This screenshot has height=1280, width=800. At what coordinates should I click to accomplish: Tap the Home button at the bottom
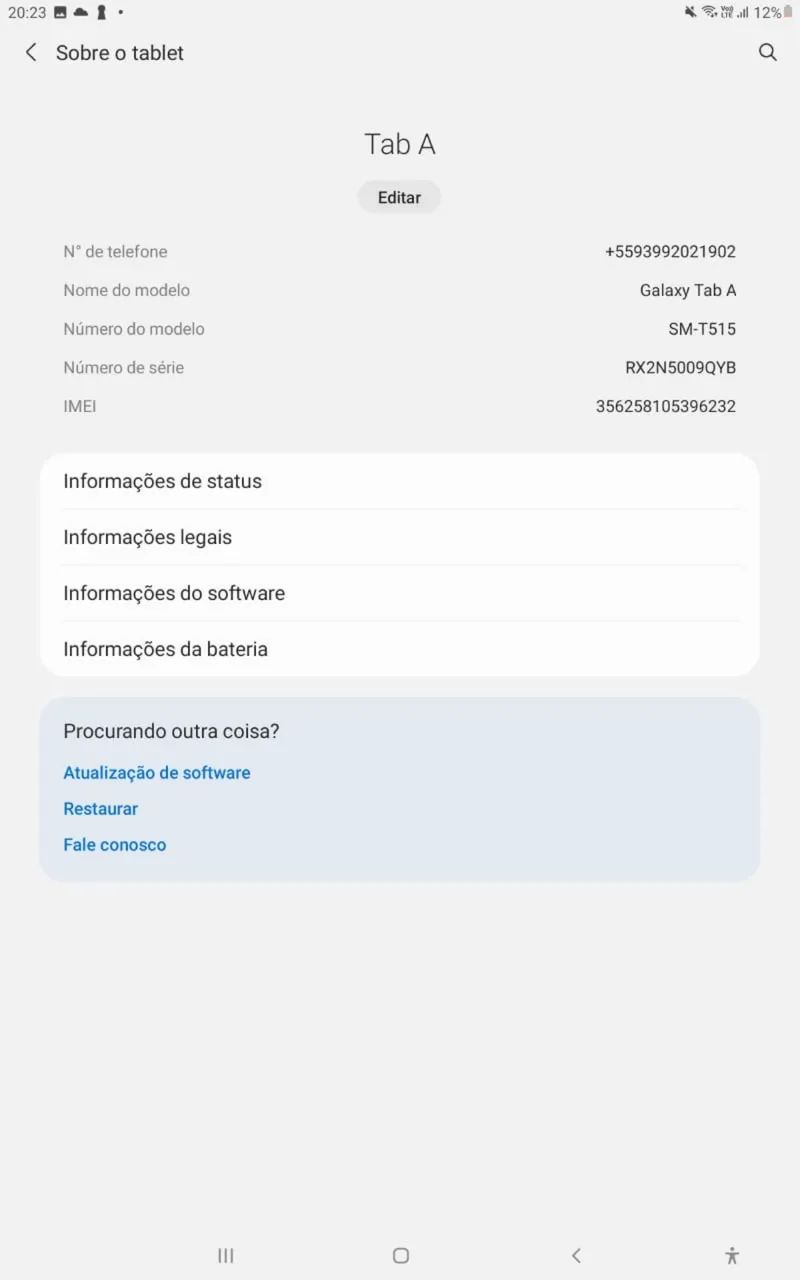tap(400, 1255)
